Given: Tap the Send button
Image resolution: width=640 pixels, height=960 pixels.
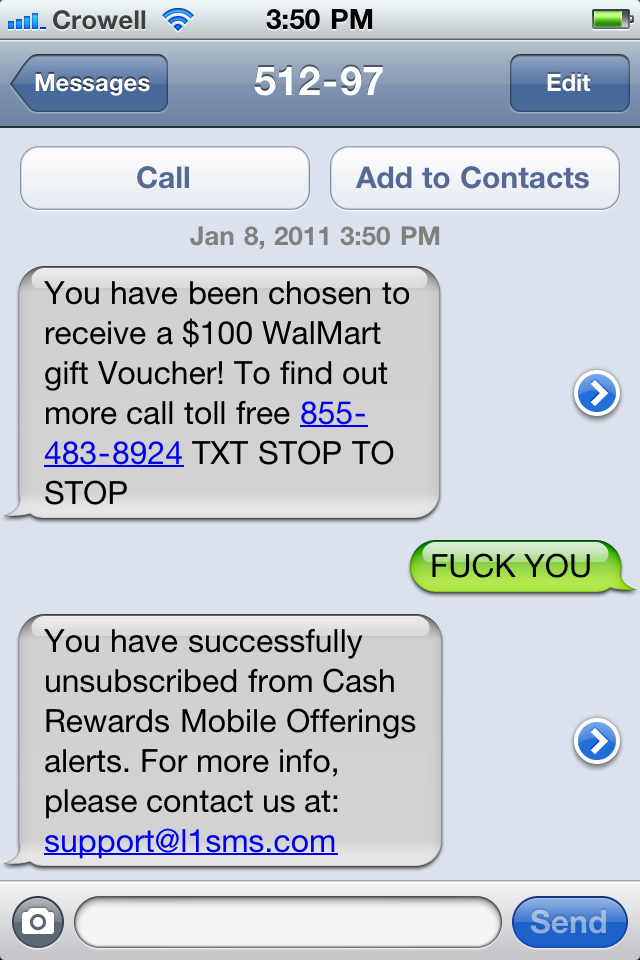Looking at the screenshot, I should (568, 921).
